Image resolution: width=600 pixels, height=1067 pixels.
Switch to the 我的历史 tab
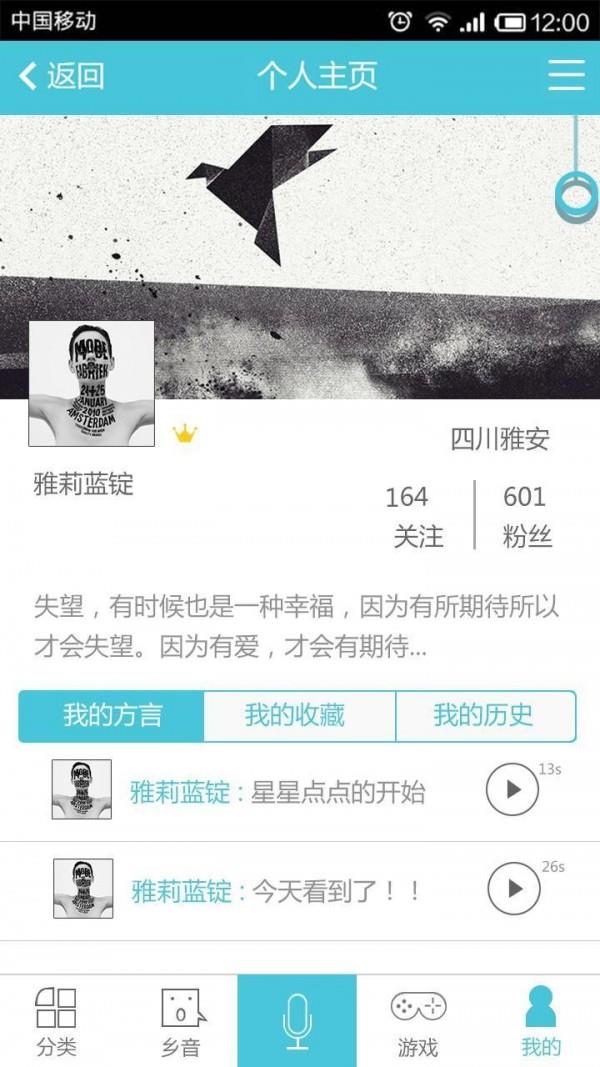[x=484, y=716]
